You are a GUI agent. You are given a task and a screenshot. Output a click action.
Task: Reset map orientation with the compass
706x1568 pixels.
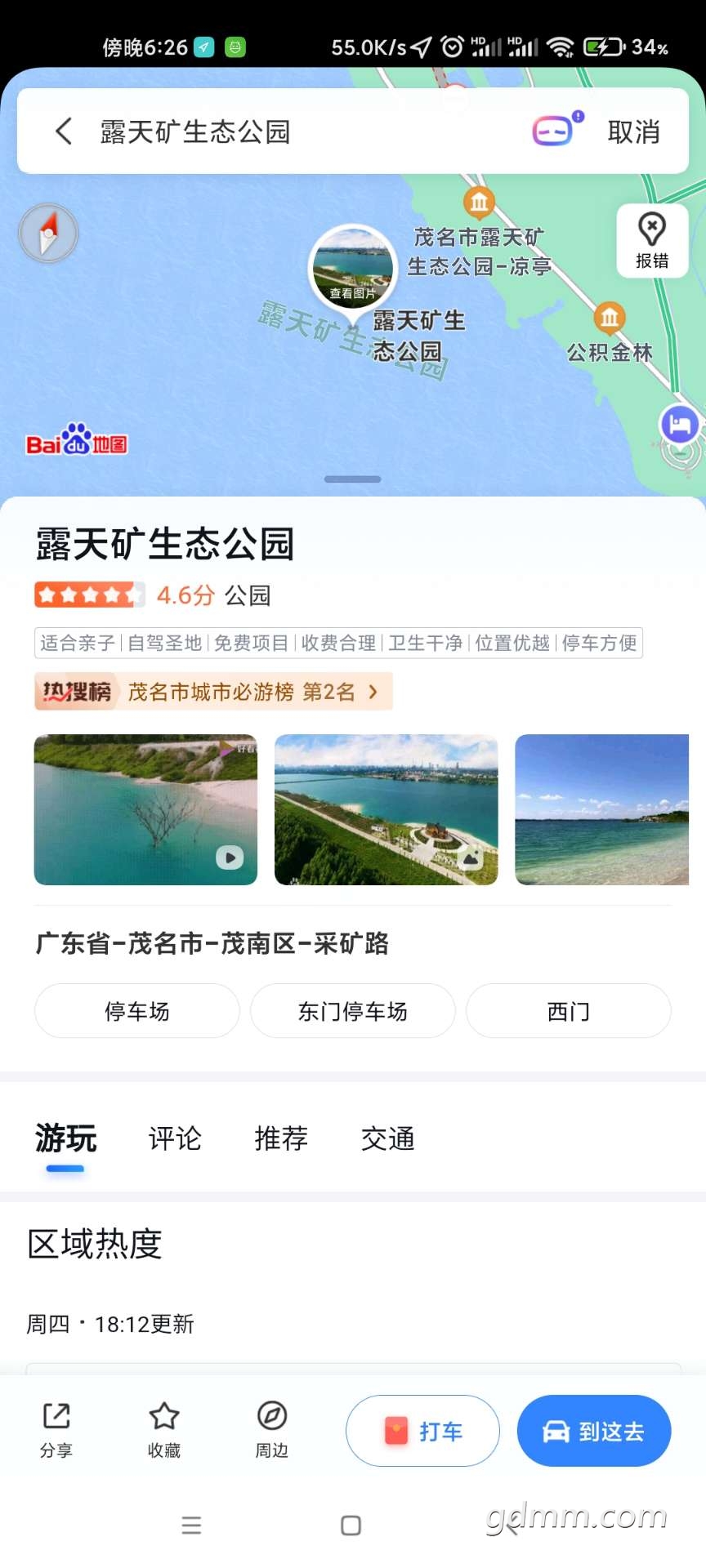coord(48,233)
